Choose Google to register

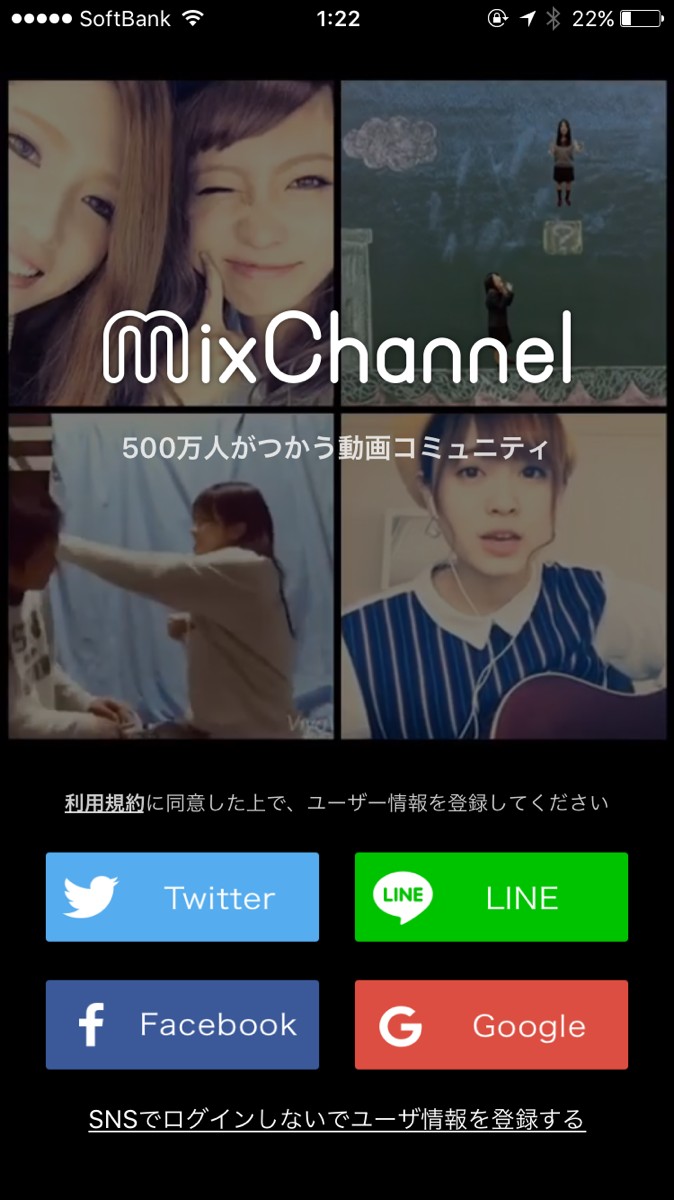pos(491,1024)
